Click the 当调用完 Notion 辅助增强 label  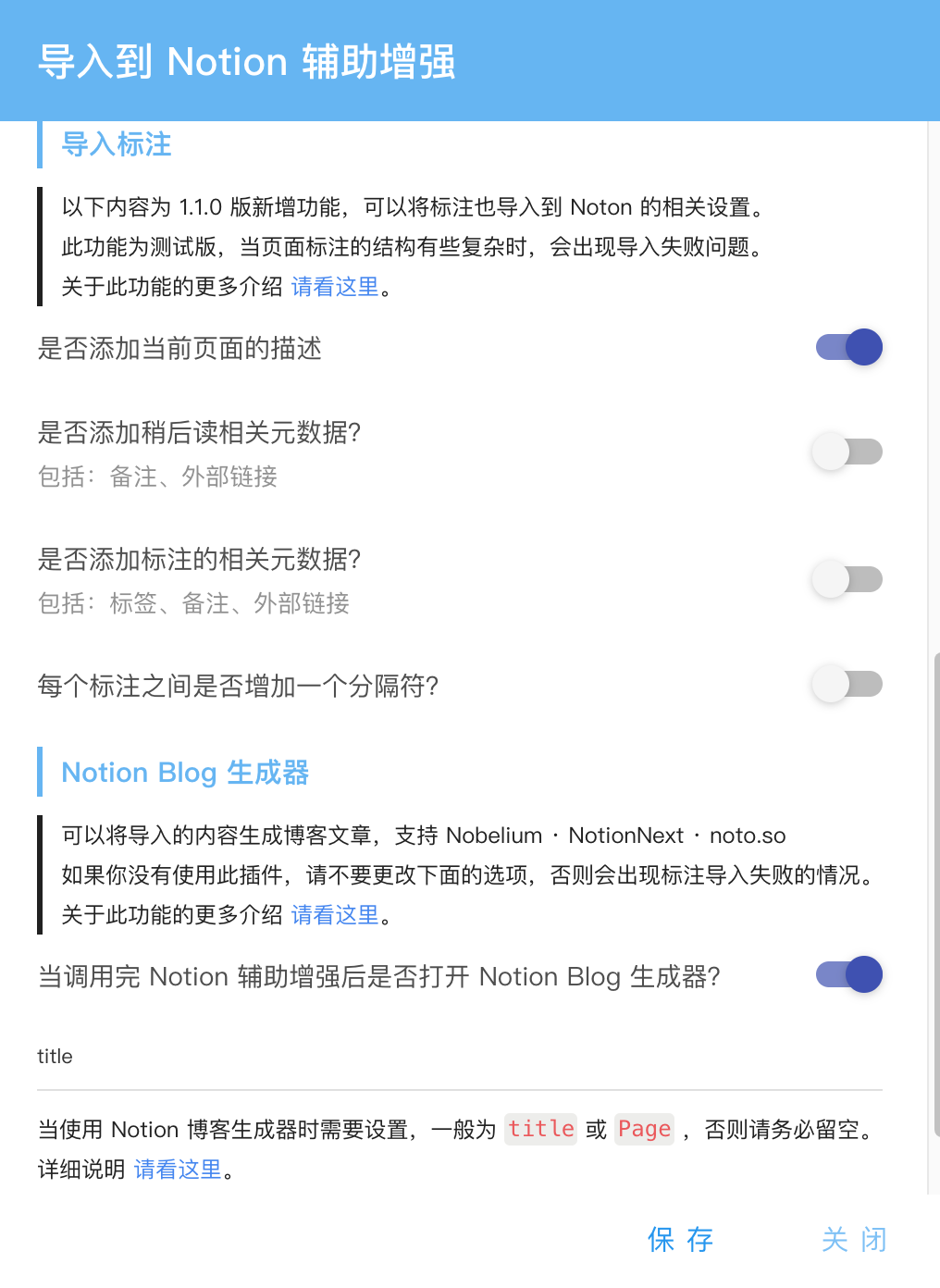click(x=379, y=976)
